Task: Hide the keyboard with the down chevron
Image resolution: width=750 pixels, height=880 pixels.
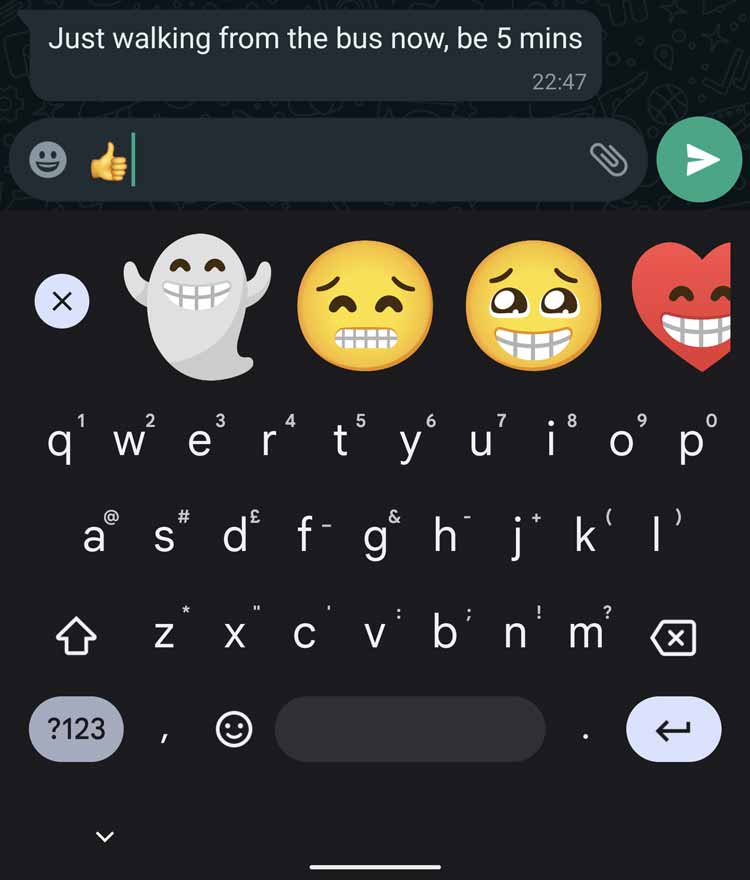Action: [x=105, y=835]
